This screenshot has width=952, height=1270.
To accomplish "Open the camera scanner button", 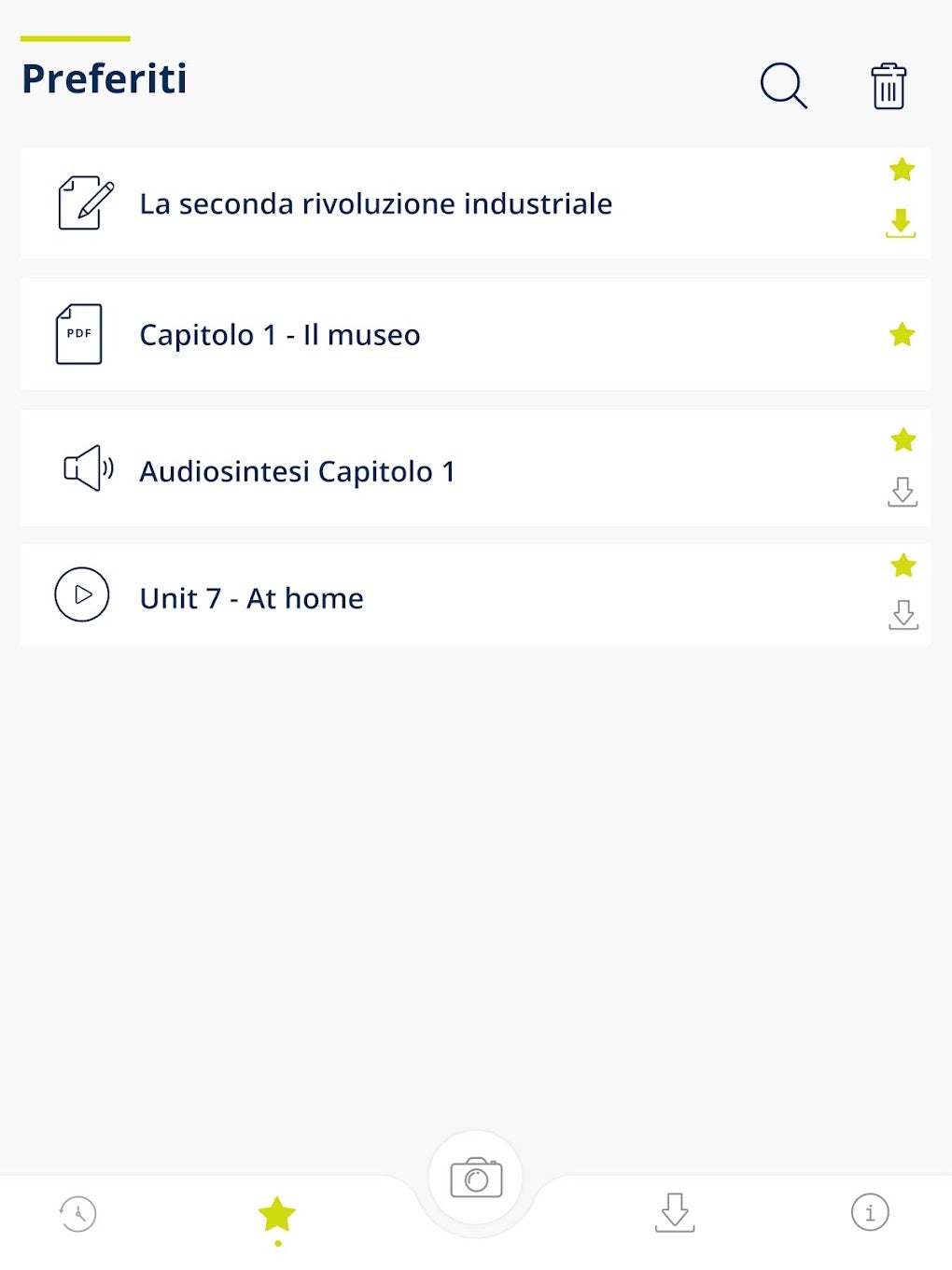I will click(476, 1177).
